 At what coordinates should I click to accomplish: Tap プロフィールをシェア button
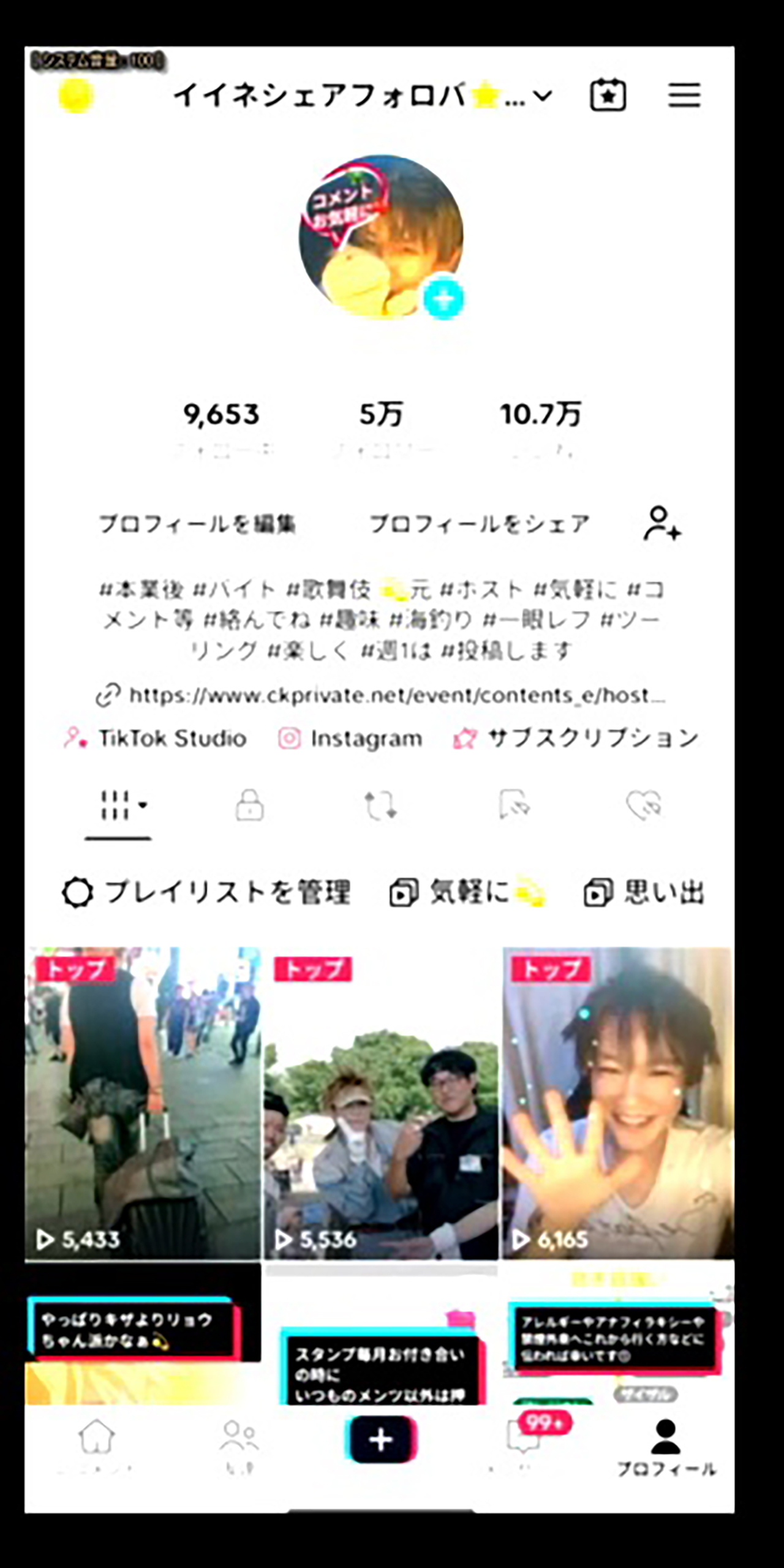(479, 524)
